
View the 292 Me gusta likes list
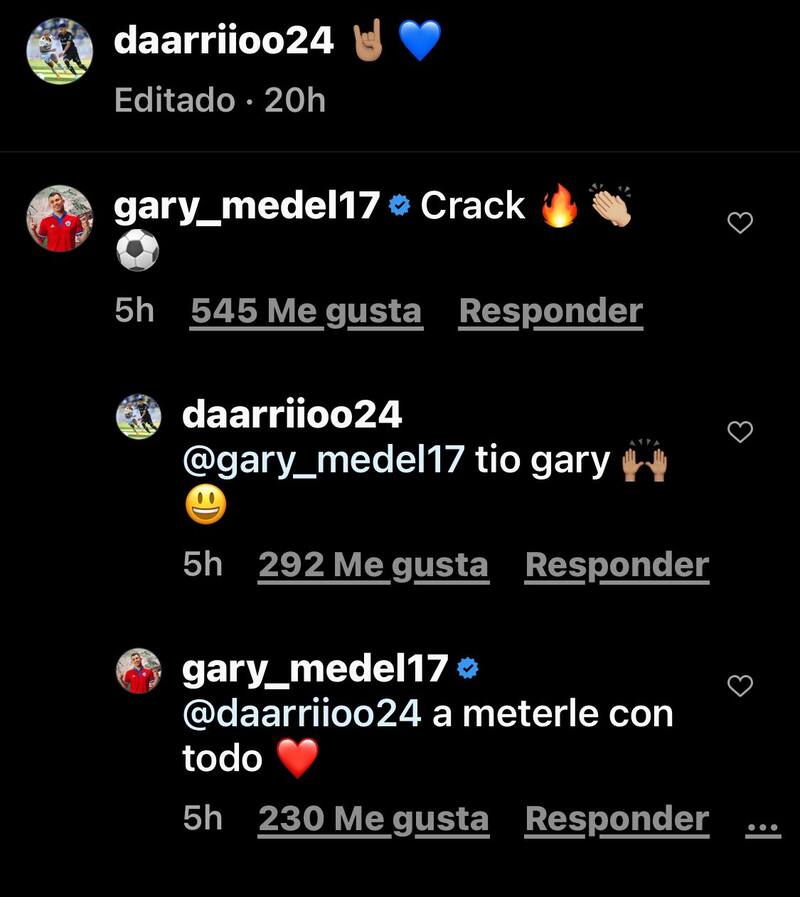[x=373, y=565]
